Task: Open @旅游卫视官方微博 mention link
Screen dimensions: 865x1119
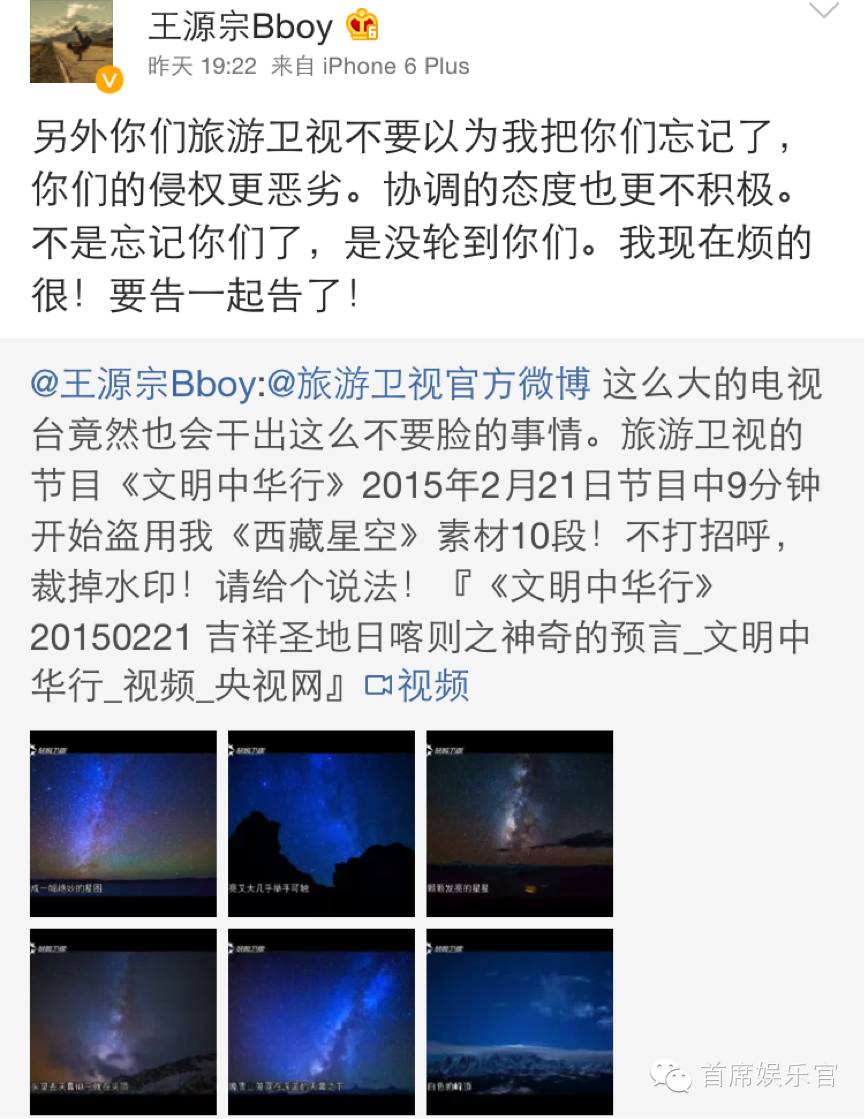Action: pos(431,382)
